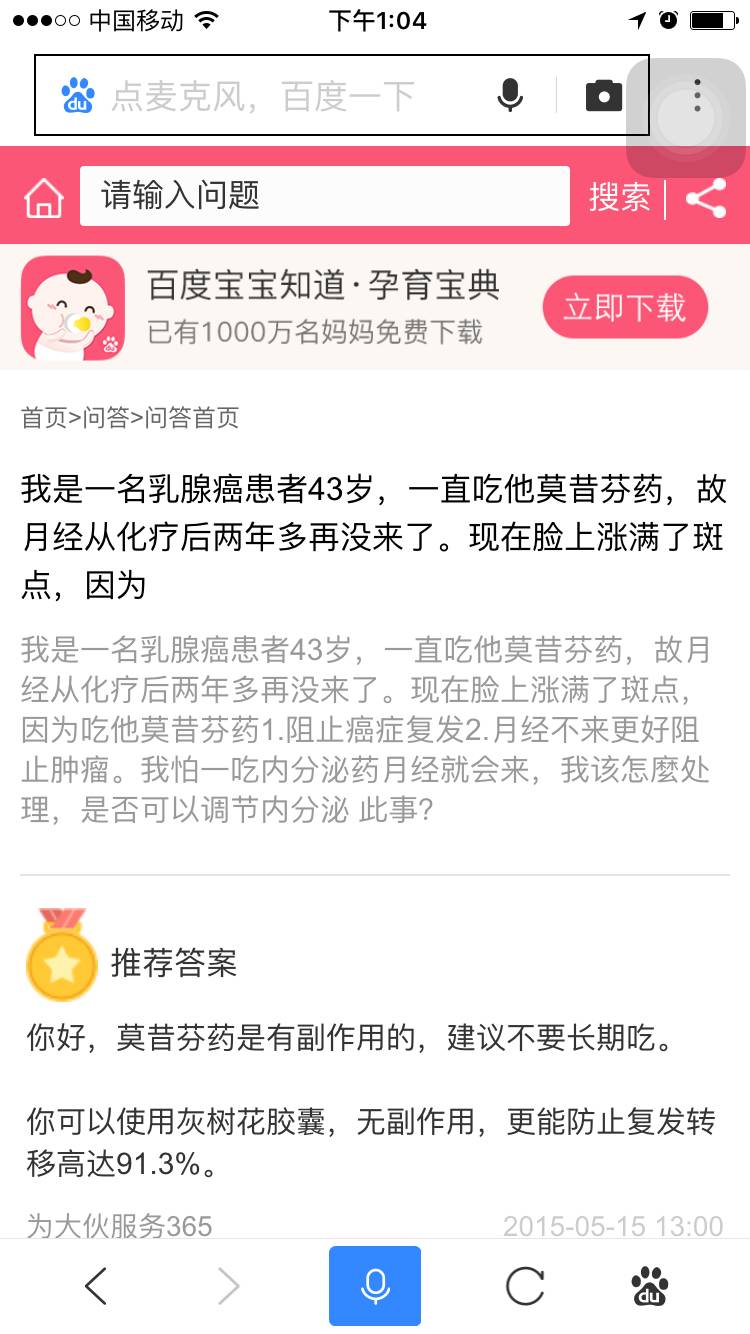Tap the blue microphone button in bottom bar
Screen dimensions: 750x1334
tap(375, 1286)
